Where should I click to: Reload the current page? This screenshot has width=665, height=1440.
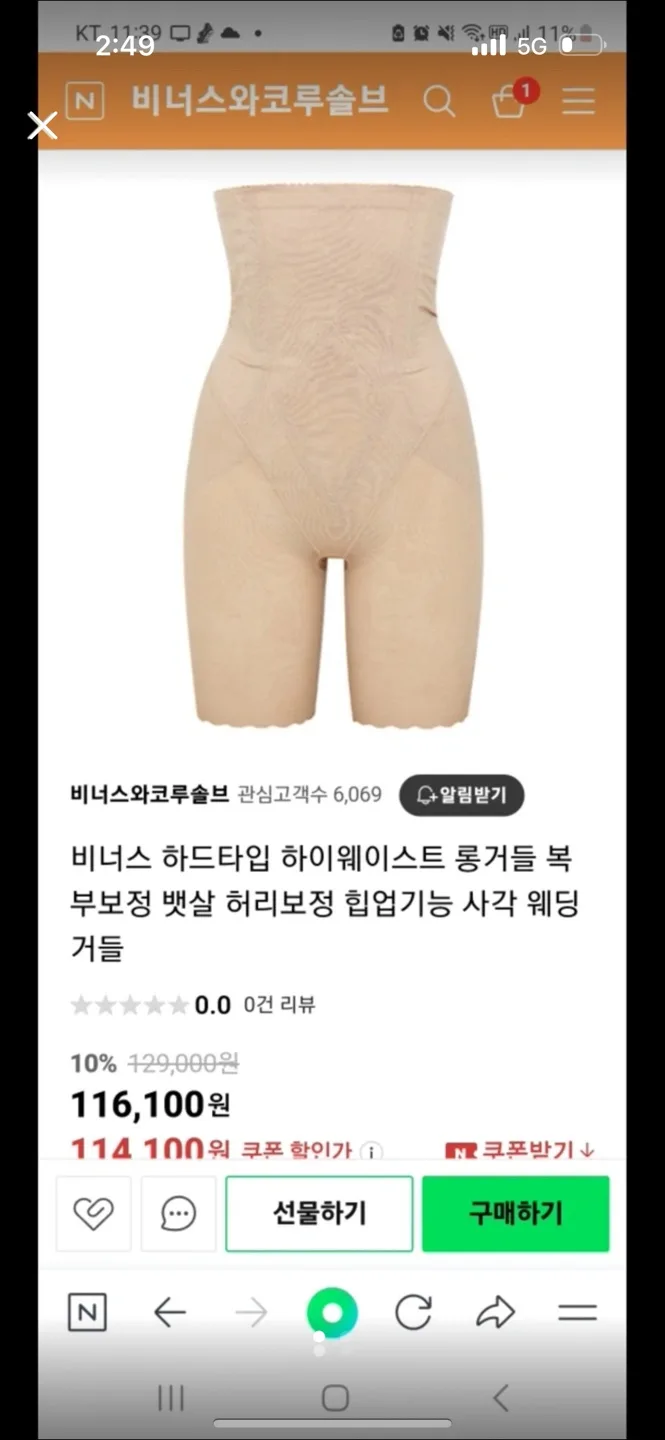413,1312
